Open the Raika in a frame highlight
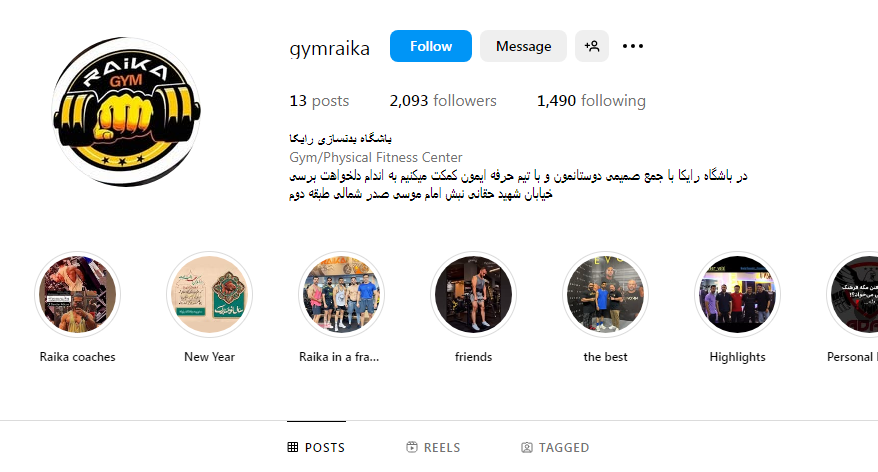The image size is (878, 472). (x=341, y=294)
